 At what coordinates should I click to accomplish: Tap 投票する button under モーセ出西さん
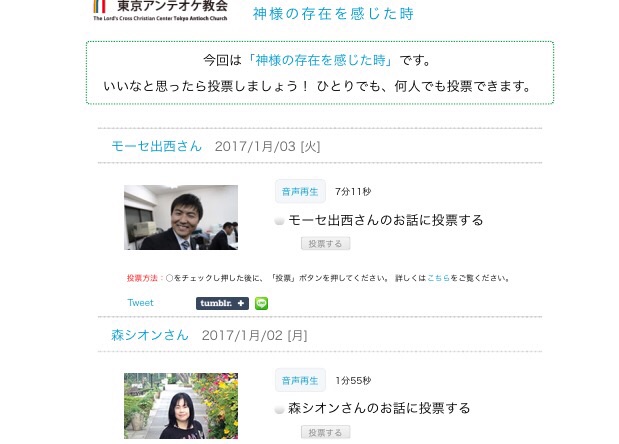click(325, 243)
